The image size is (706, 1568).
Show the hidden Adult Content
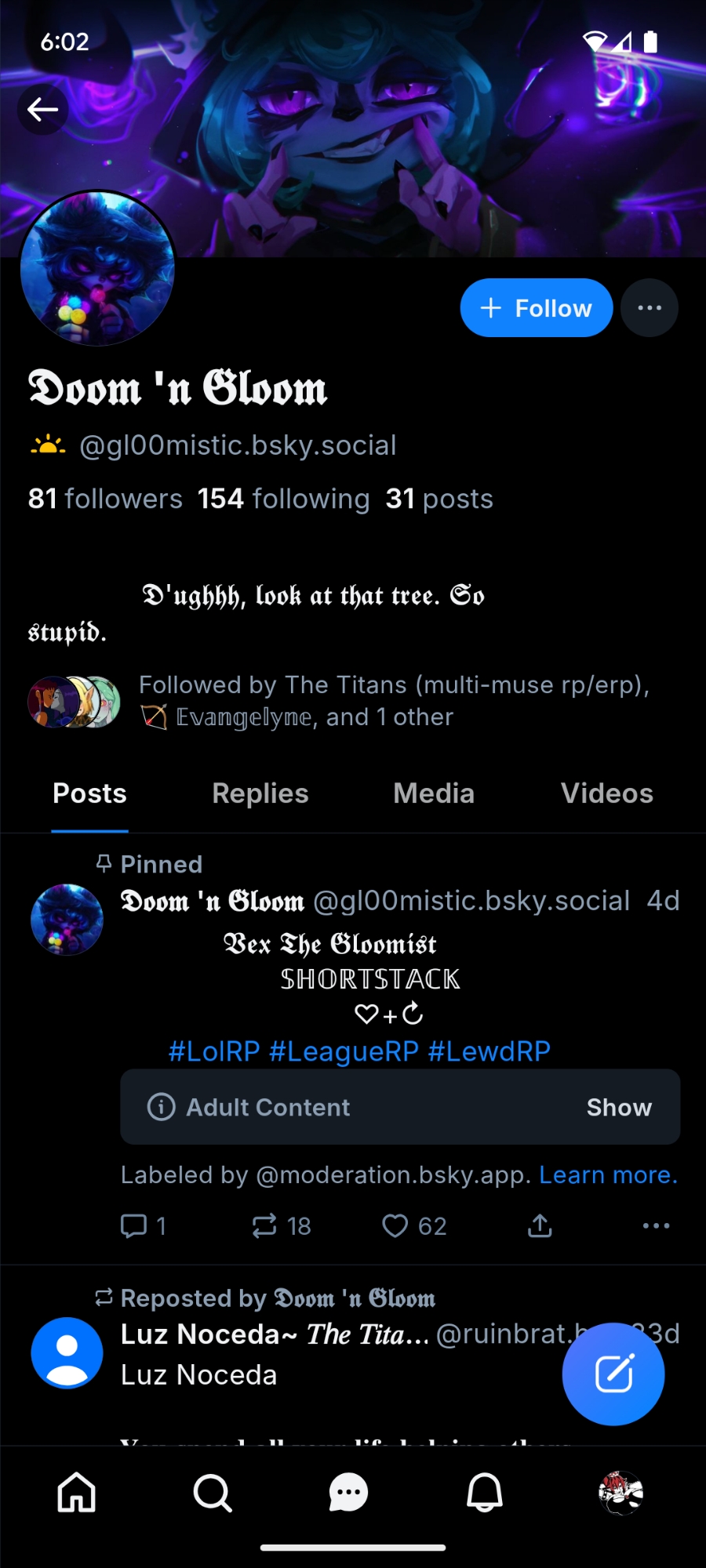point(619,1107)
